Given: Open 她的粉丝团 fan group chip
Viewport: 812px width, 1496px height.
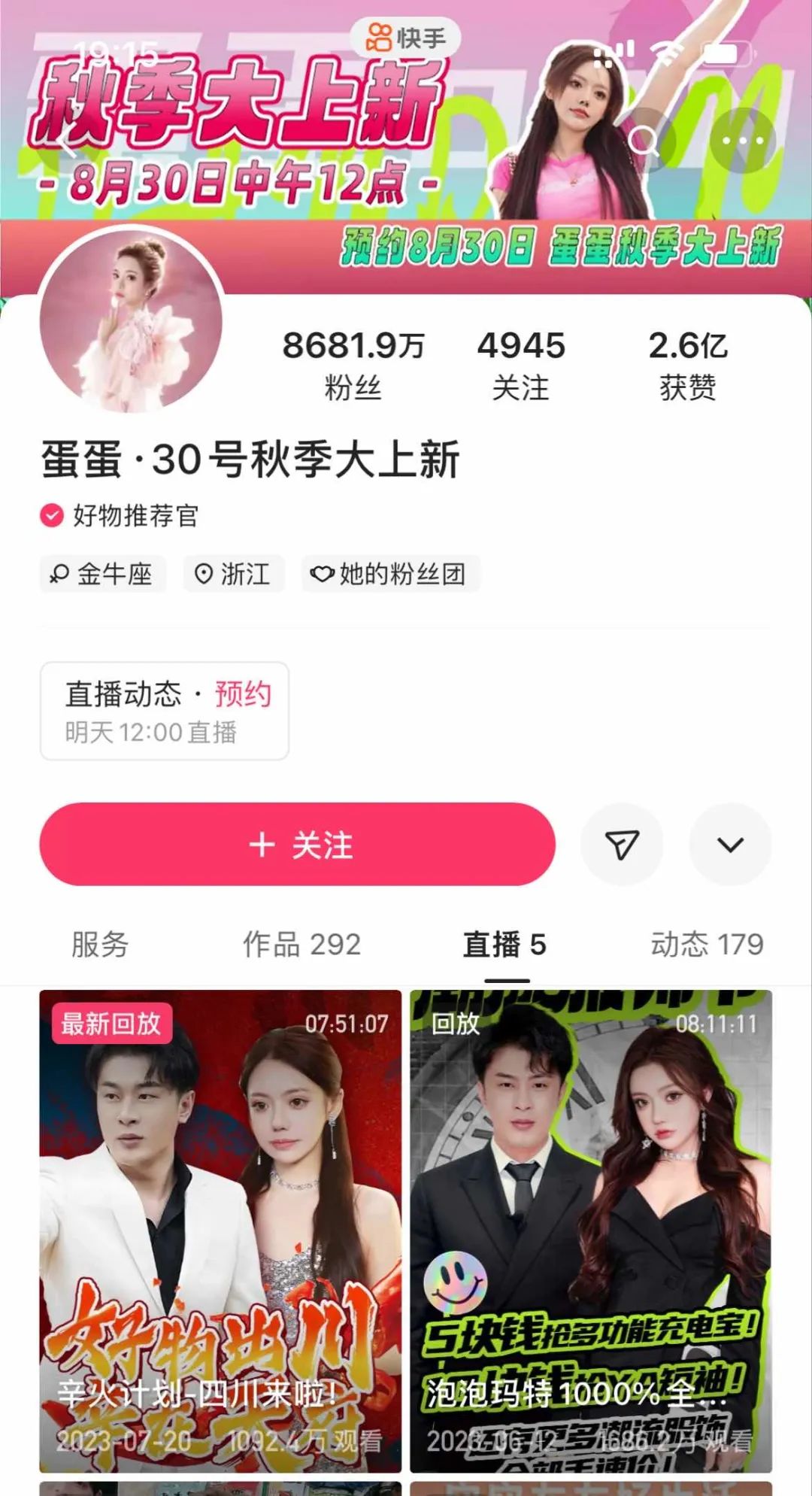Looking at the screenshot, I should [390, 574].
